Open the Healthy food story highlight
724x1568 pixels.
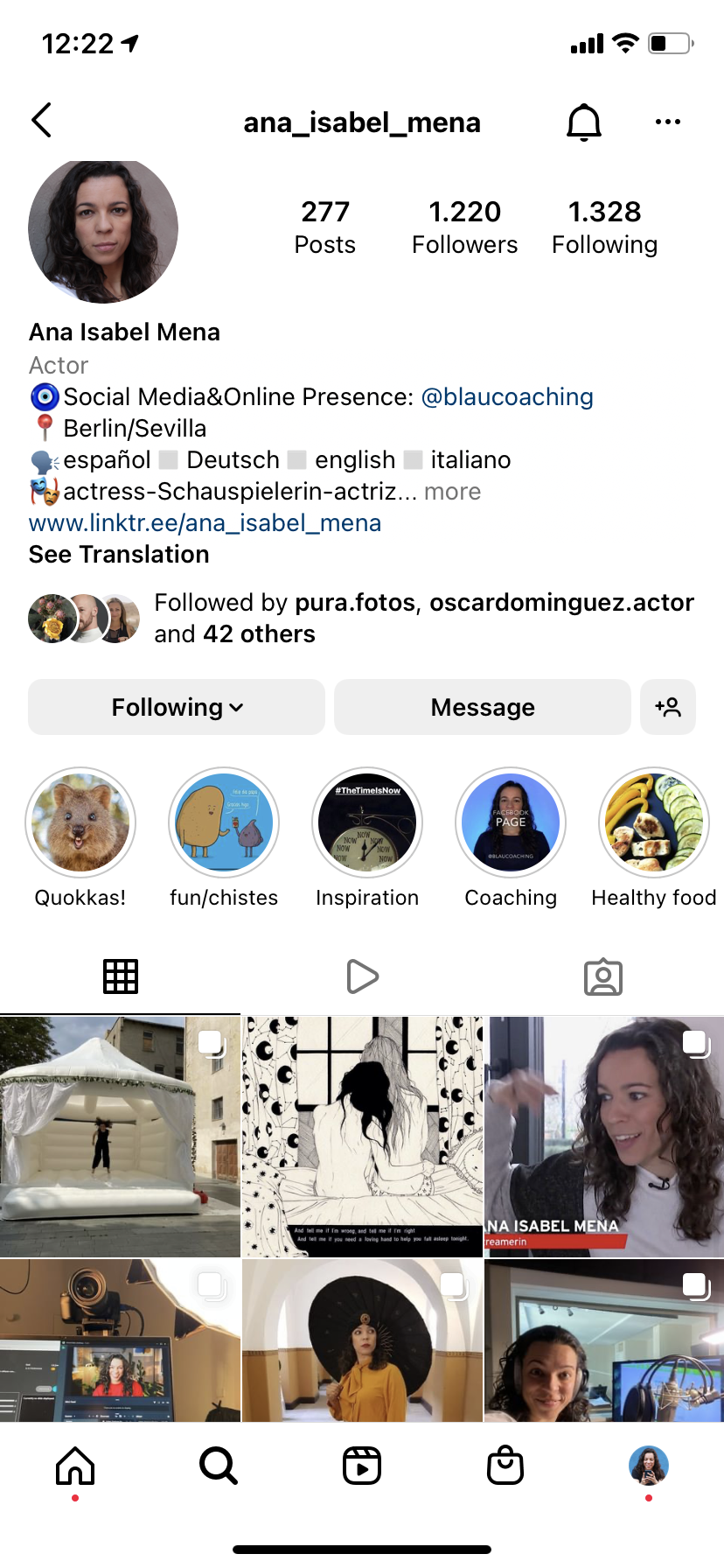653,823
